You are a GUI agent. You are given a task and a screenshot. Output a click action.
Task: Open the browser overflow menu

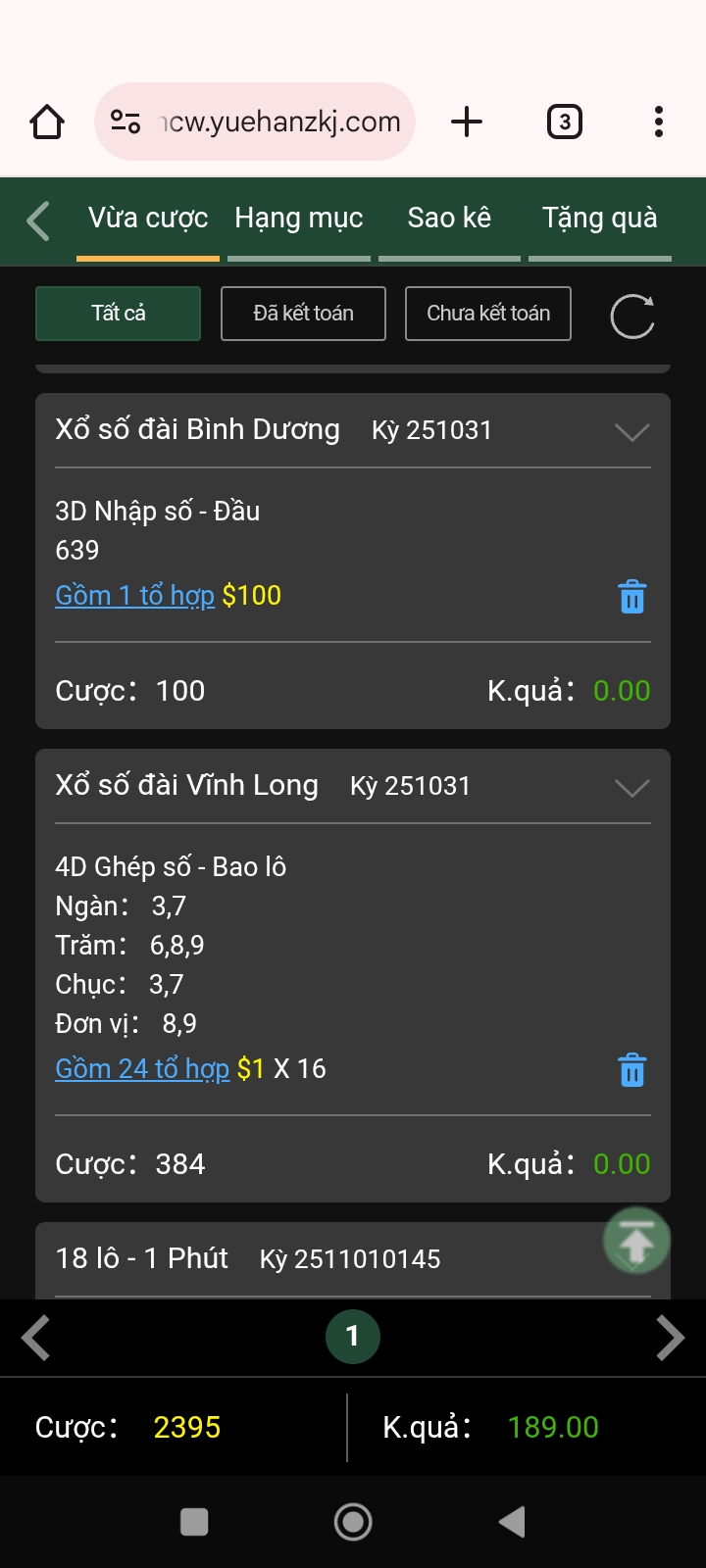pyautogui.click(x=659, y=122)
